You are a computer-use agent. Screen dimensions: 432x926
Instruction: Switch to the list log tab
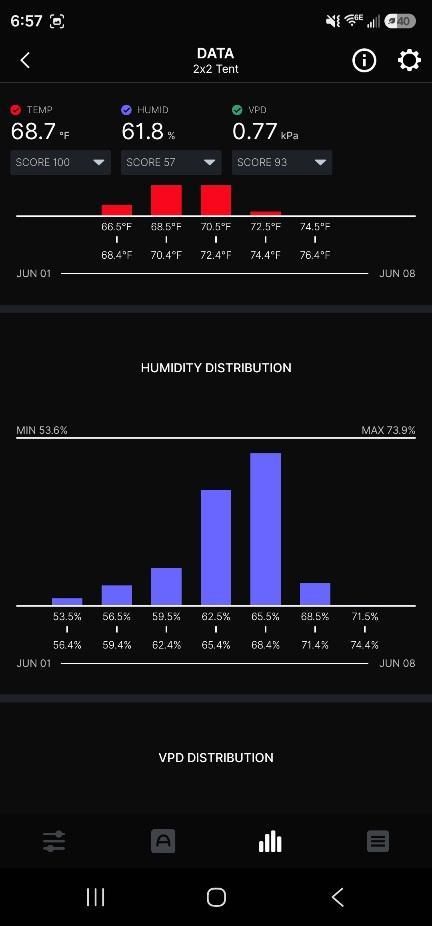click(x=378, y=841)
